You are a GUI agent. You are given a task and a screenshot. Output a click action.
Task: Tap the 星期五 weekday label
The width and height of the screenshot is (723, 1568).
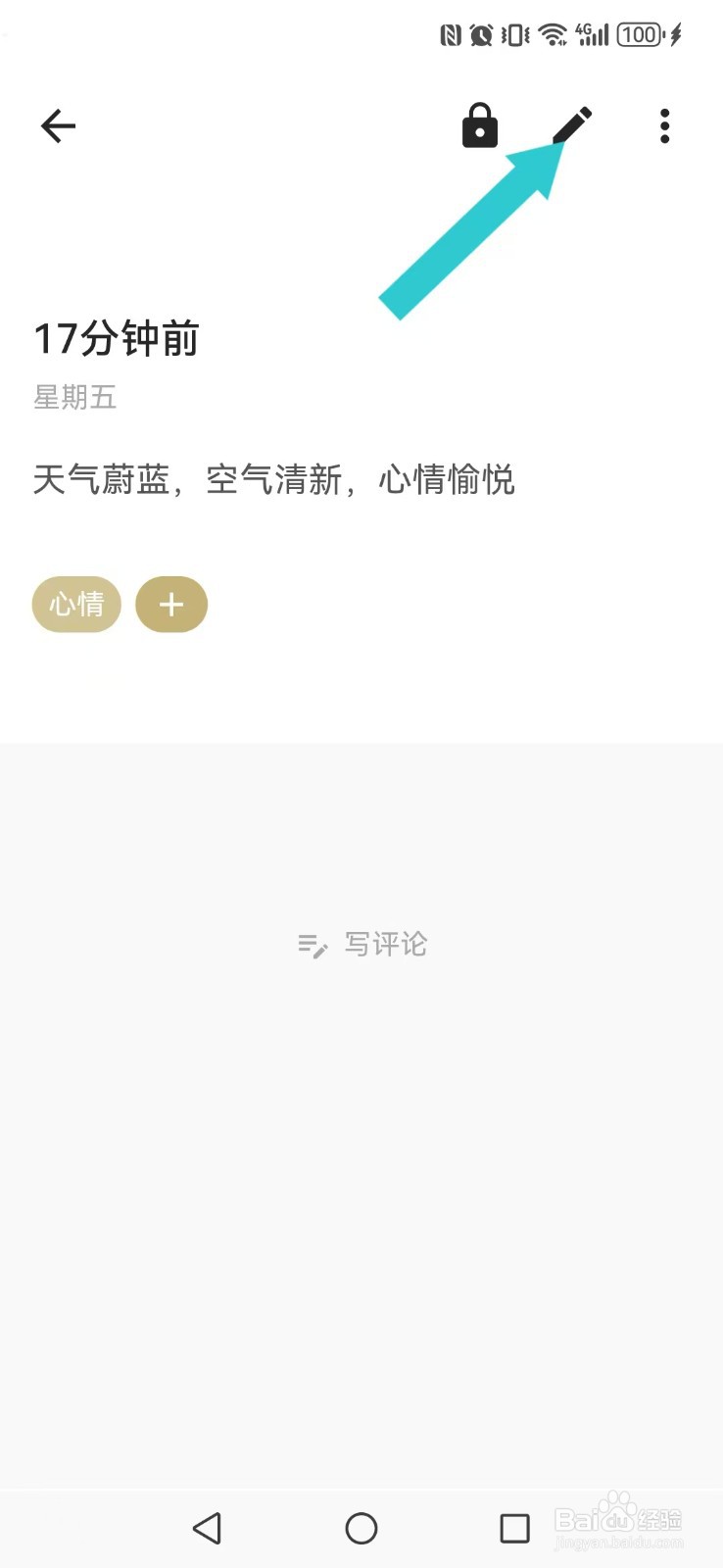point(75,398)
